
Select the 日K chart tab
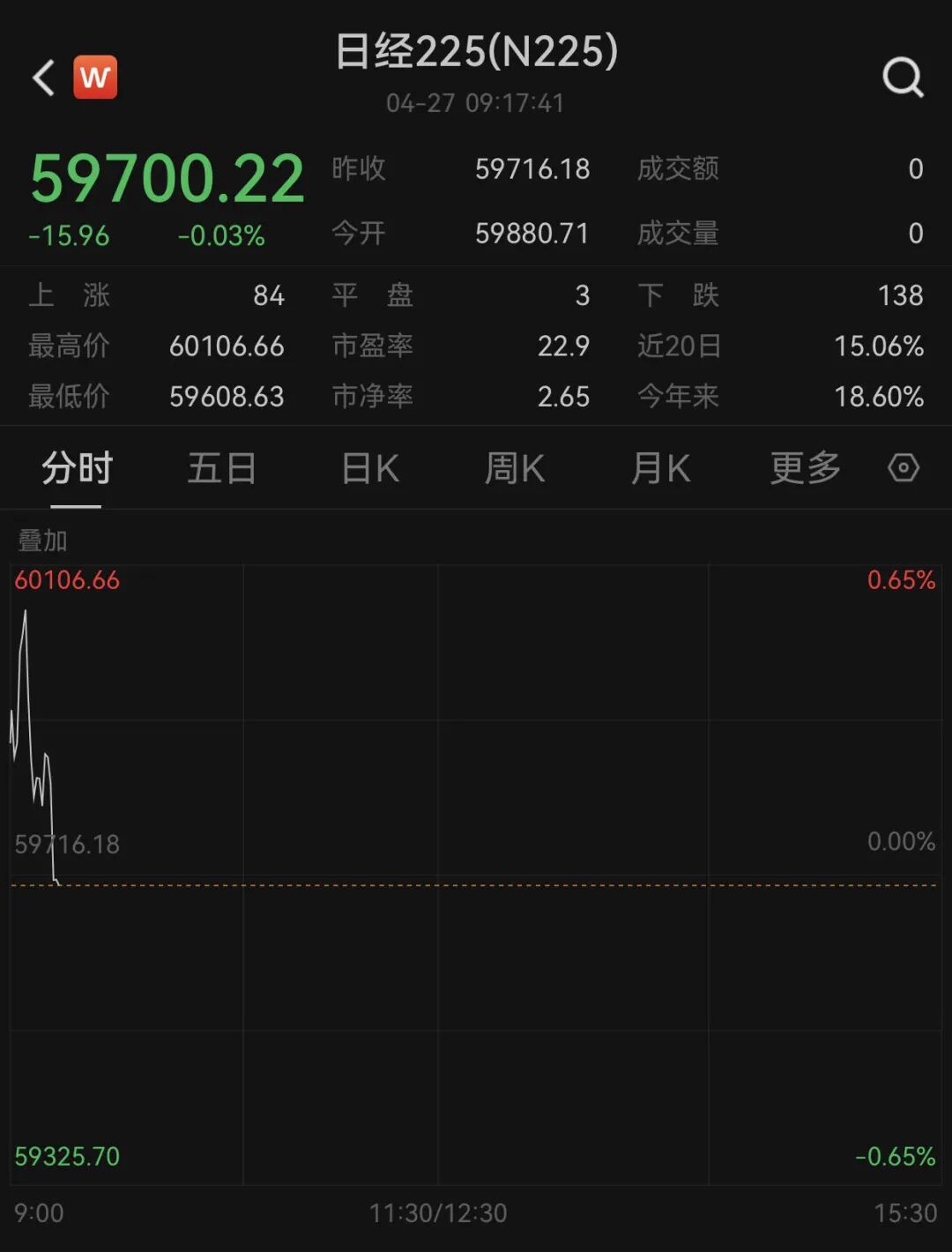click(370, 468)
